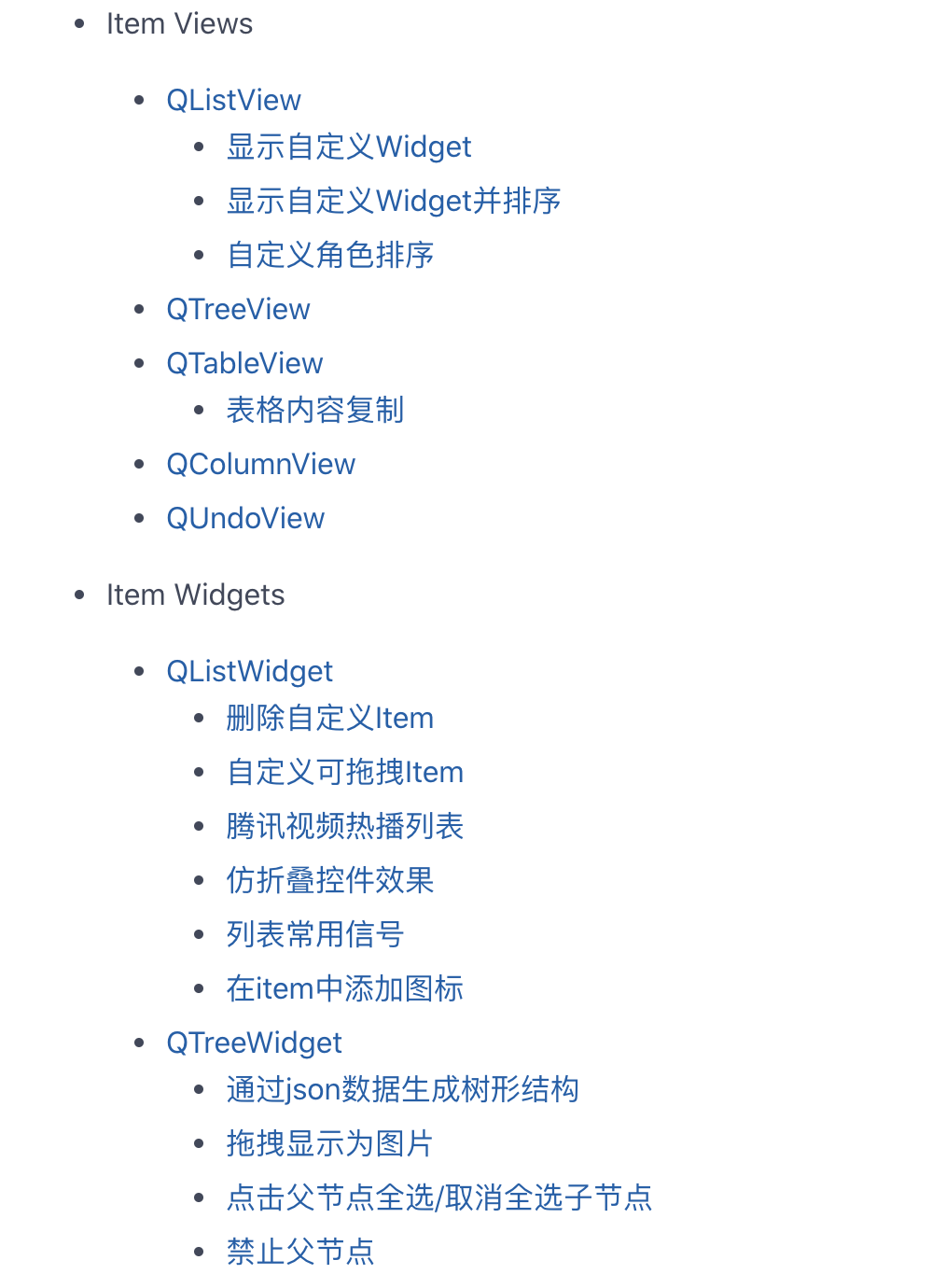Open the 显示自定义Widget并排序 link
The height and width of the screenshot is (1288, 946).
tap(393, 201)
